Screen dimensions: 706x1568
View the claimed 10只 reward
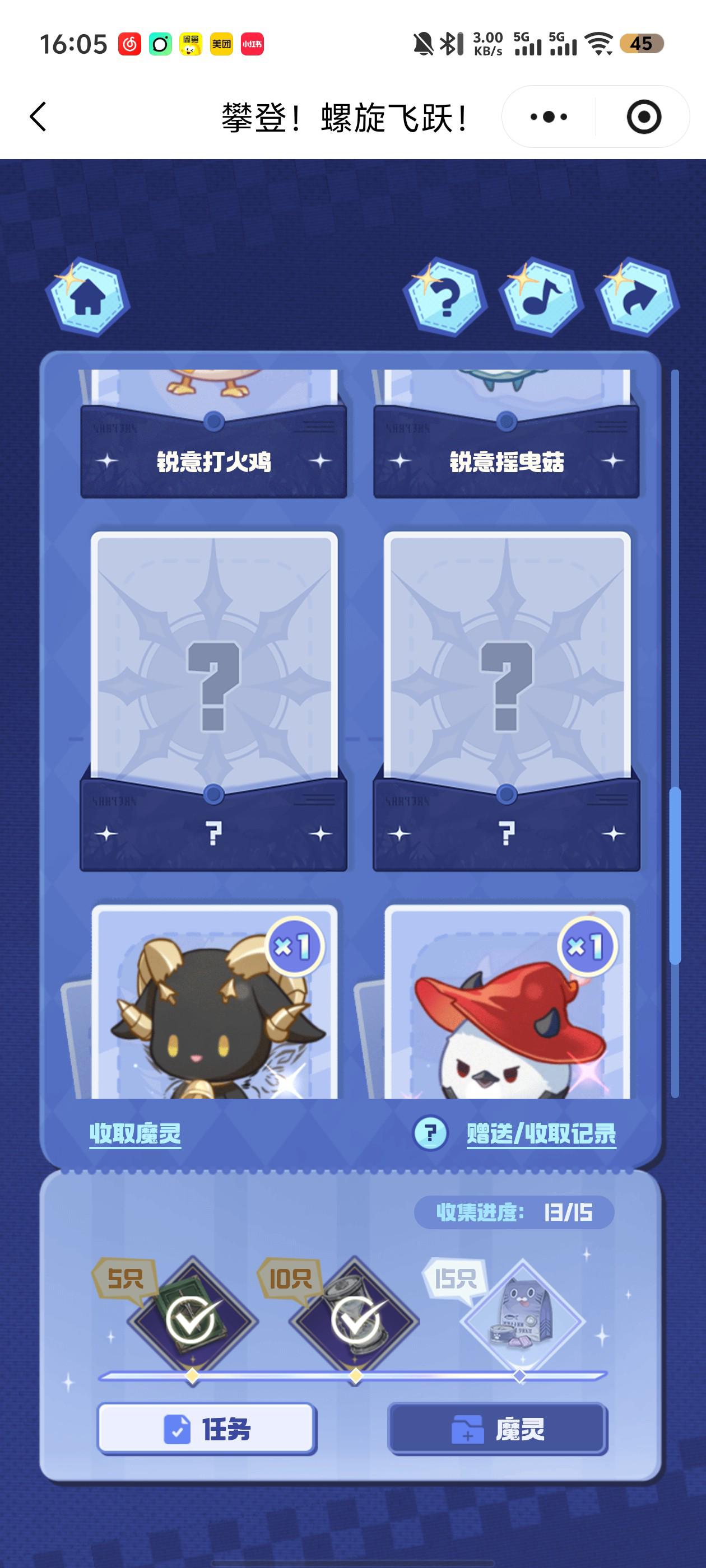tap(356, 1322)
